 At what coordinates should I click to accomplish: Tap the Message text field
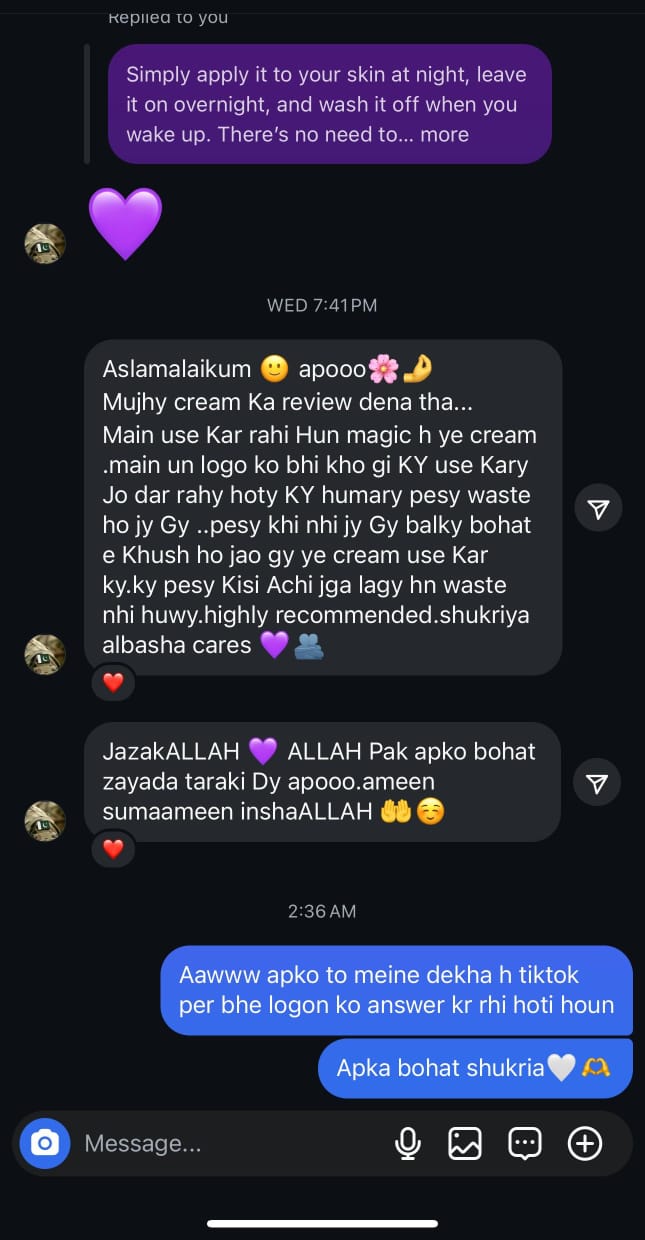click(230, 1143)
